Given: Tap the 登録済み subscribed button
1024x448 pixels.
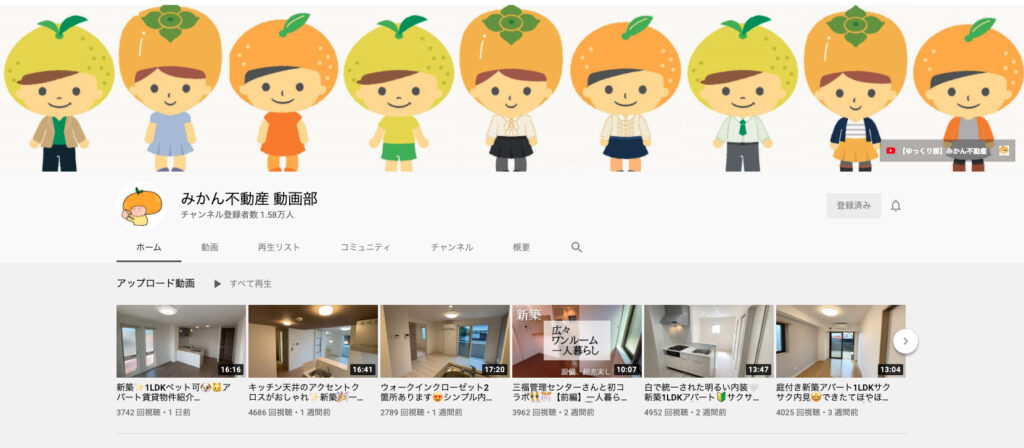Looking at the screenshot, I should coord(853,206).
